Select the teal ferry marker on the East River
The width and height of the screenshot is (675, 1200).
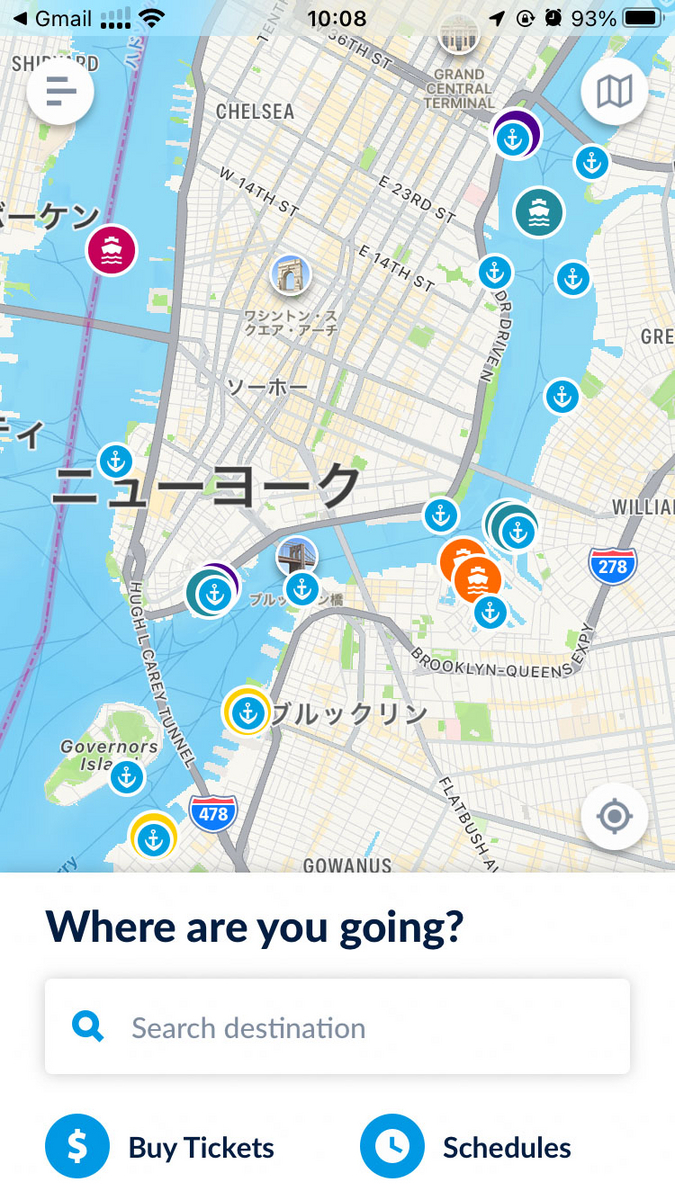click(539, 212)
